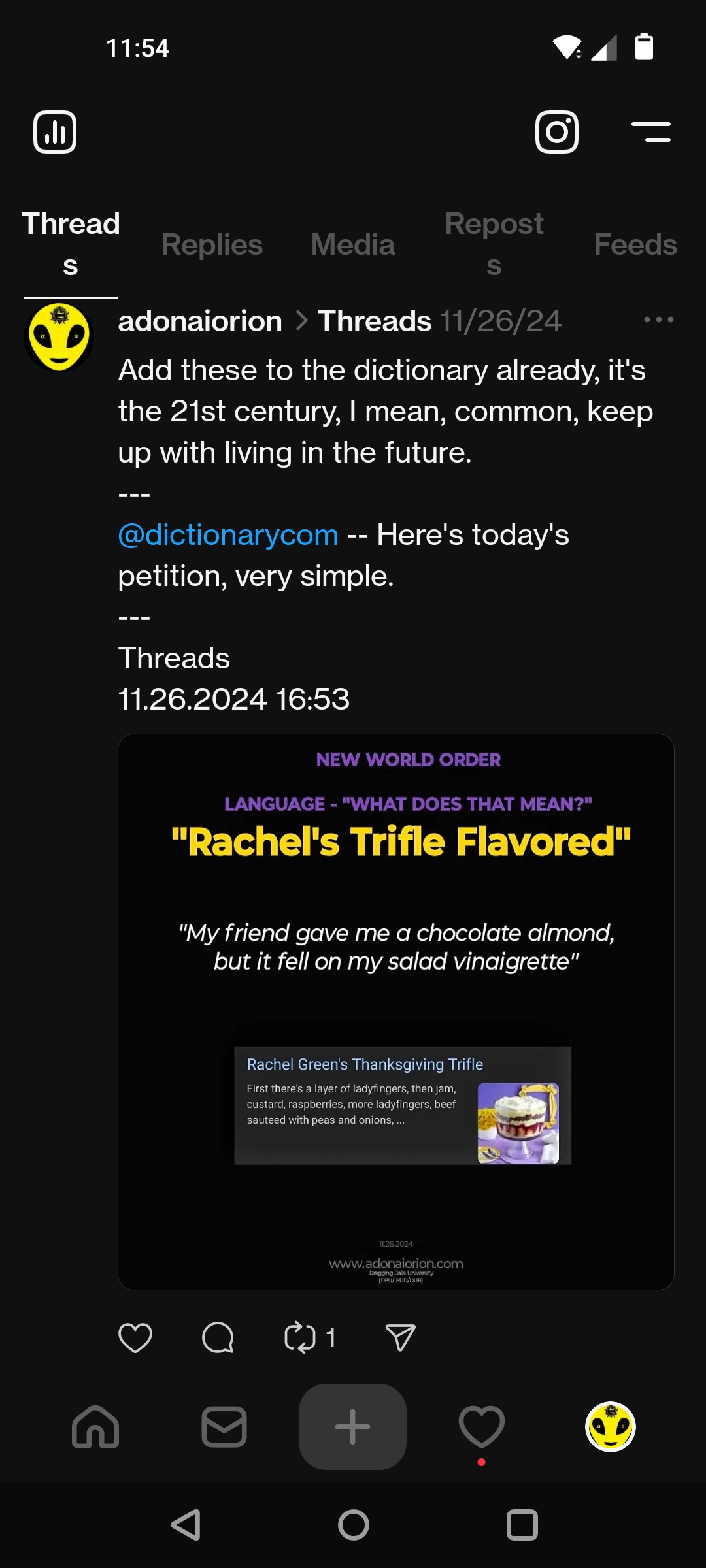Open linked Instagram profile icon
Viewport: 706px width, 1568px height.
click(x=556, y=132)
